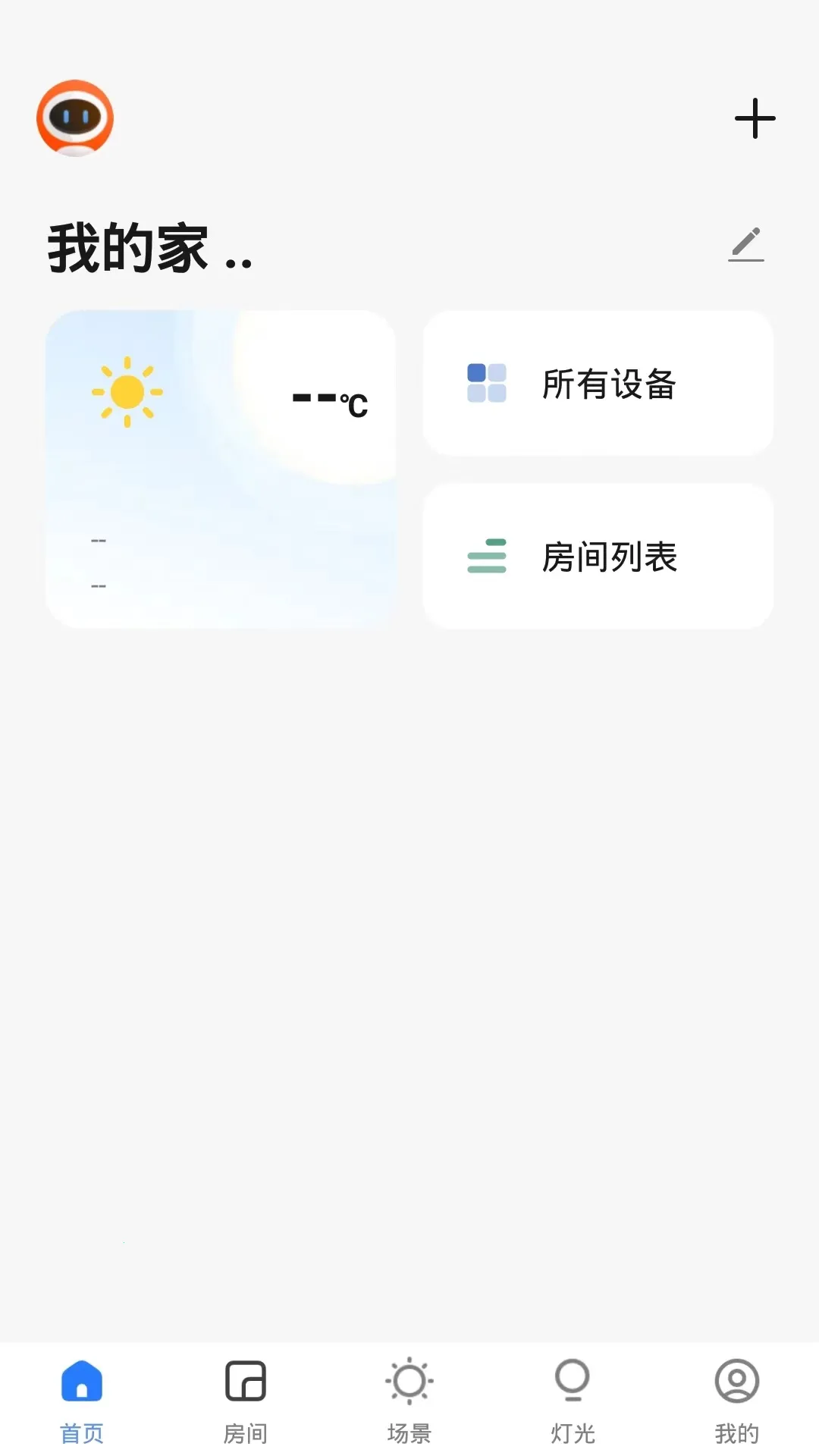Open the add device plus icon
The height and width of the screenshot is (1456, 819).
click(755, 119)
